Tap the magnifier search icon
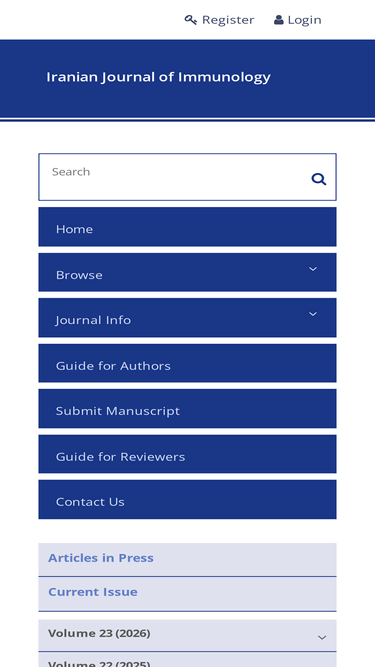 click(318, 179)
